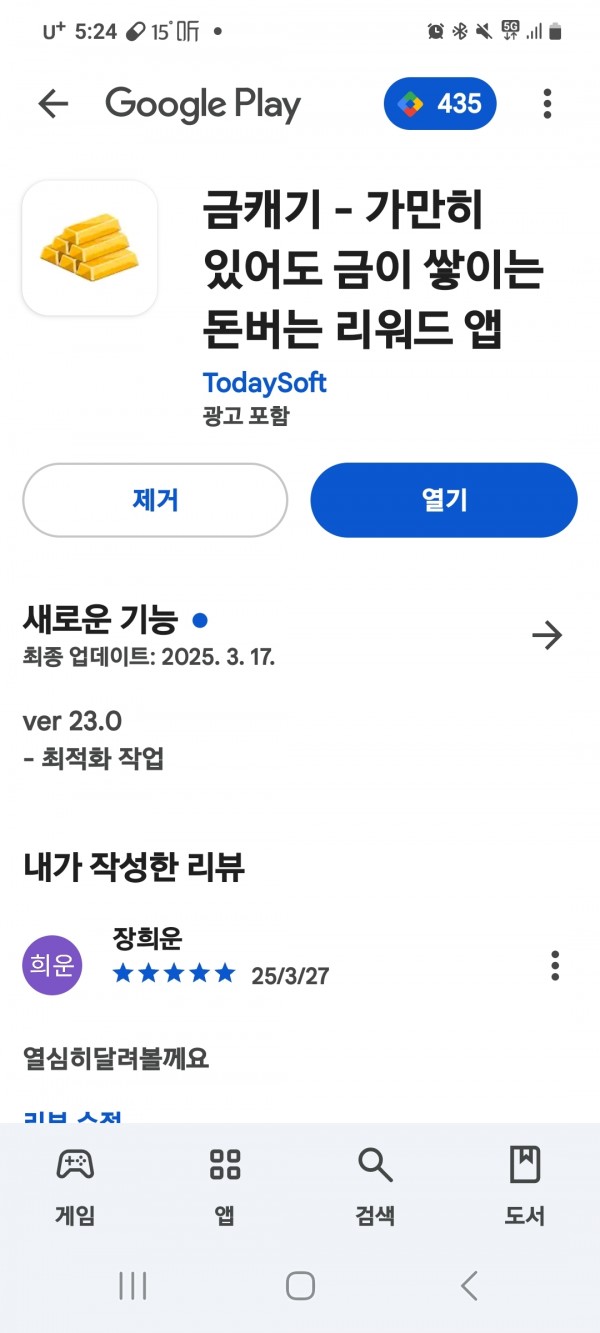
Task: Switch to the 앱 tab
Action: click(x=225, y=1186)
